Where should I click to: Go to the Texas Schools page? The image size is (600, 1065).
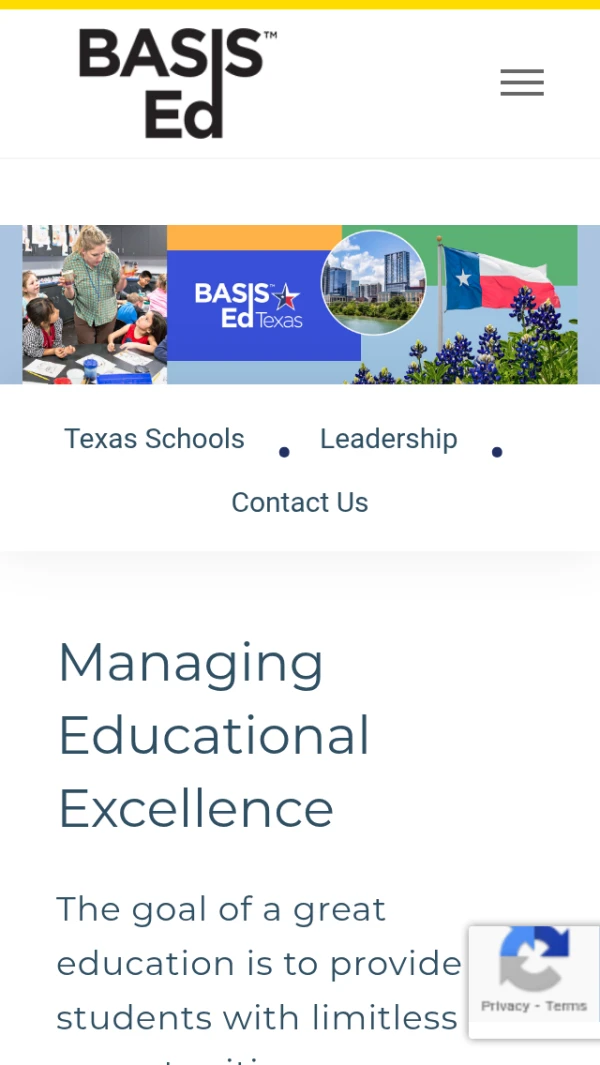coord(154,439)
